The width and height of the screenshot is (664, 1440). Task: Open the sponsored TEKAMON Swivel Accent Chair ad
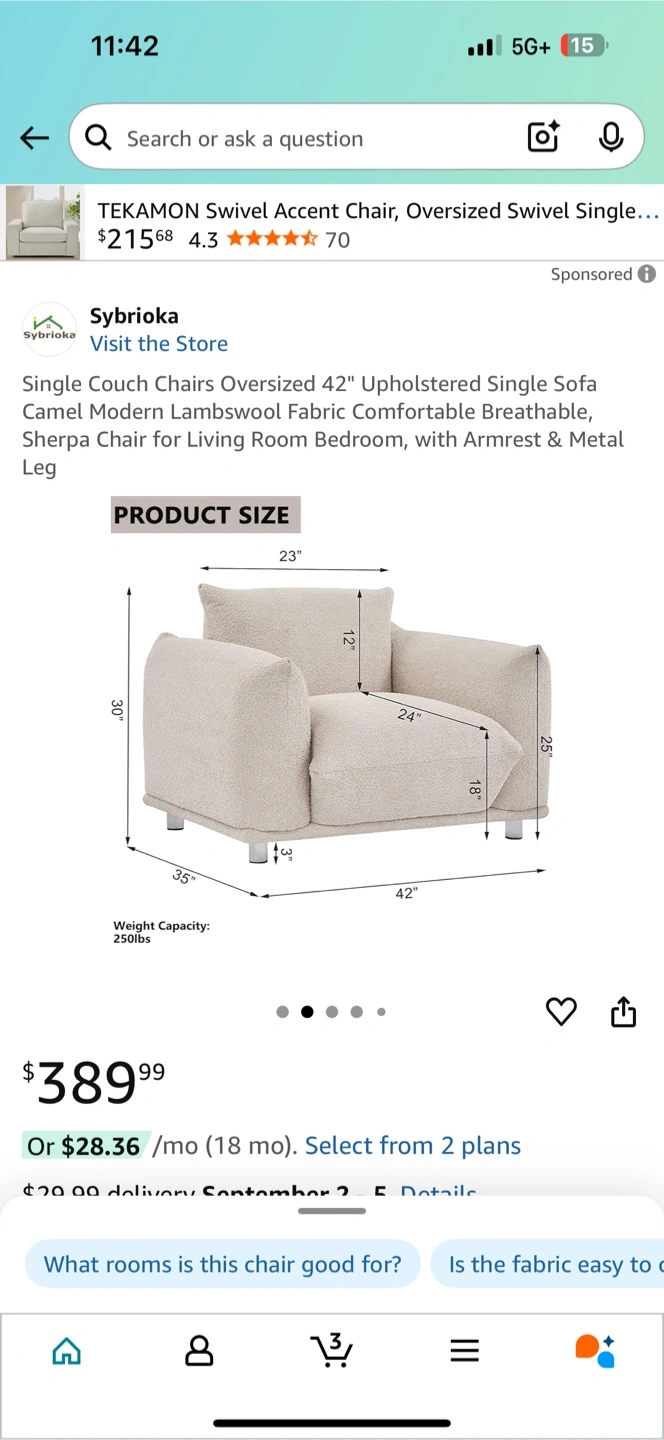click(x=332, y=224)
